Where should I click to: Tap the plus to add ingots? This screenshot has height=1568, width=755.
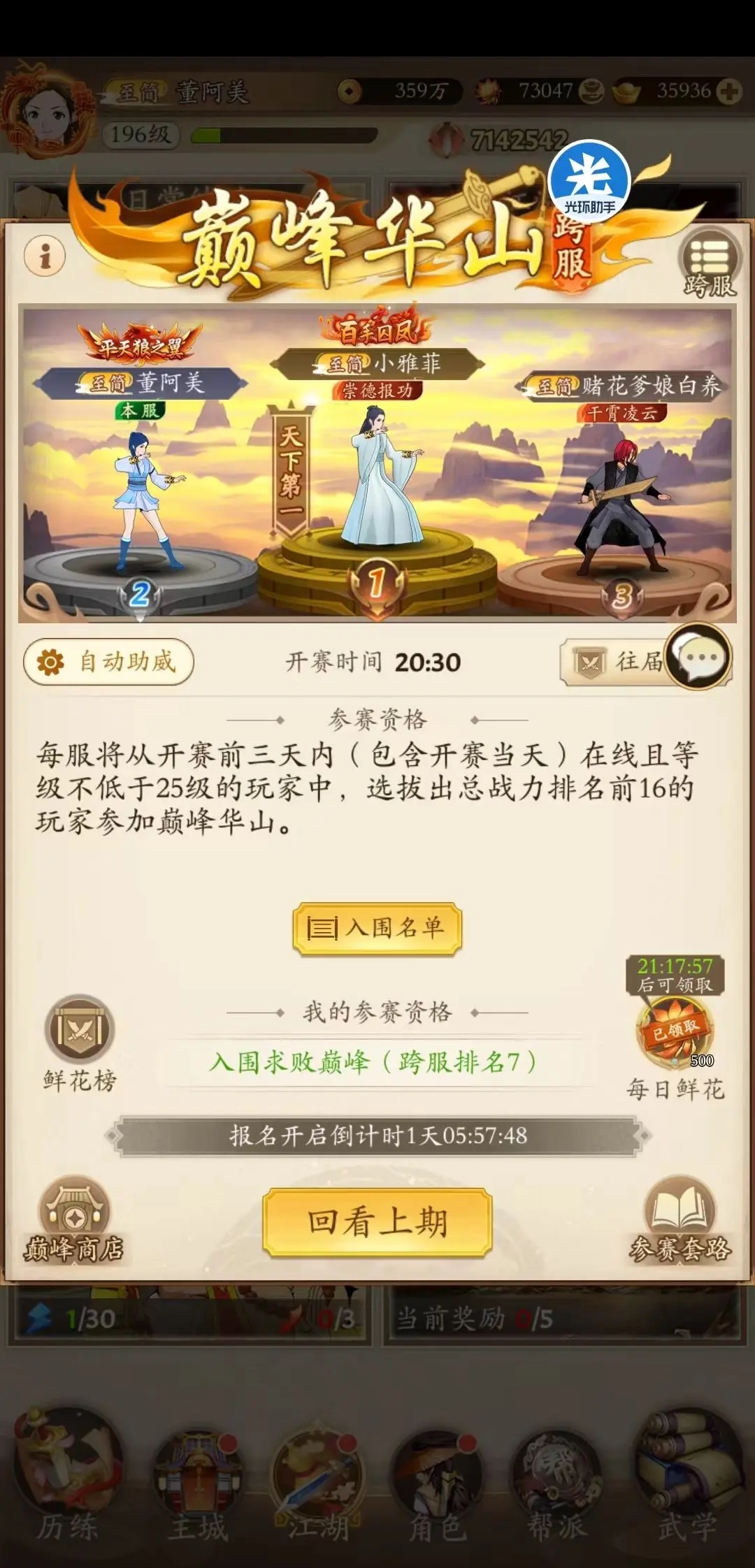tap(730, 89)
